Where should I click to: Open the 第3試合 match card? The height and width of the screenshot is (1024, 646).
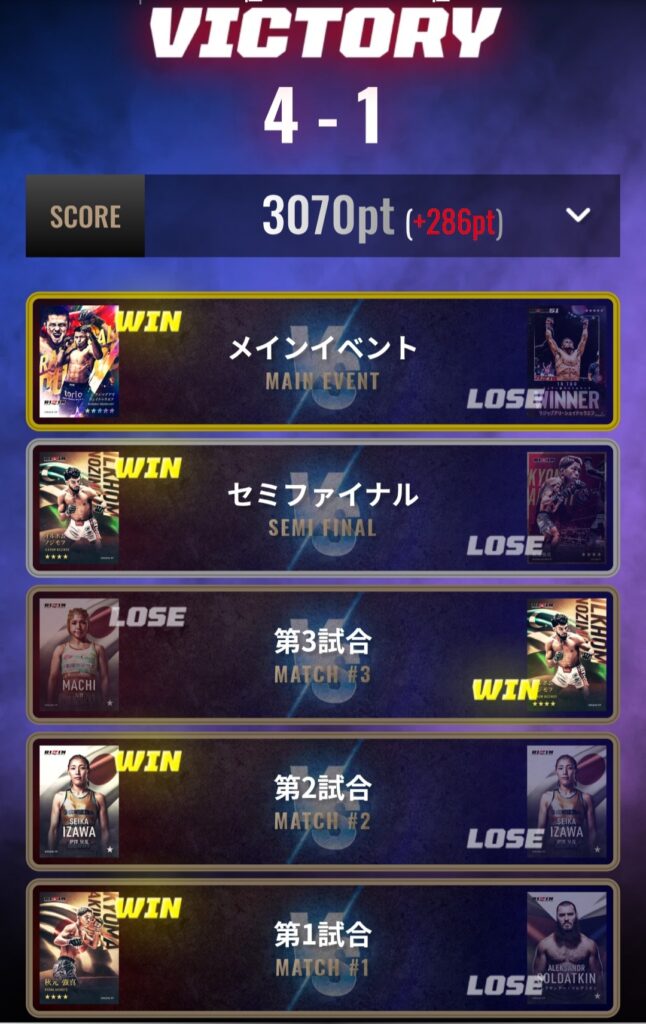coord(322,654)
